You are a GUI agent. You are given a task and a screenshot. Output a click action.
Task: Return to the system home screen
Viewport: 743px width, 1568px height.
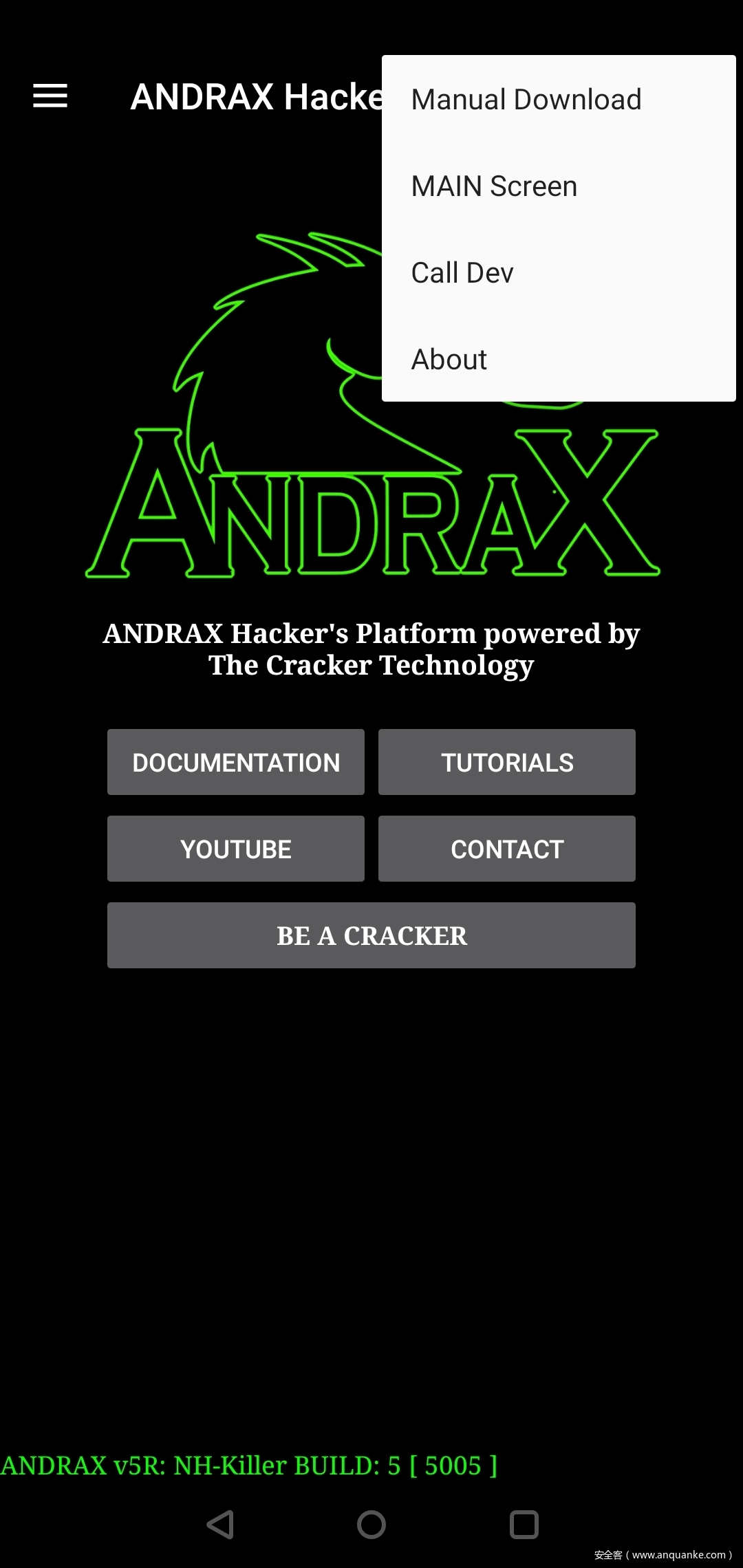point(371,1525)
